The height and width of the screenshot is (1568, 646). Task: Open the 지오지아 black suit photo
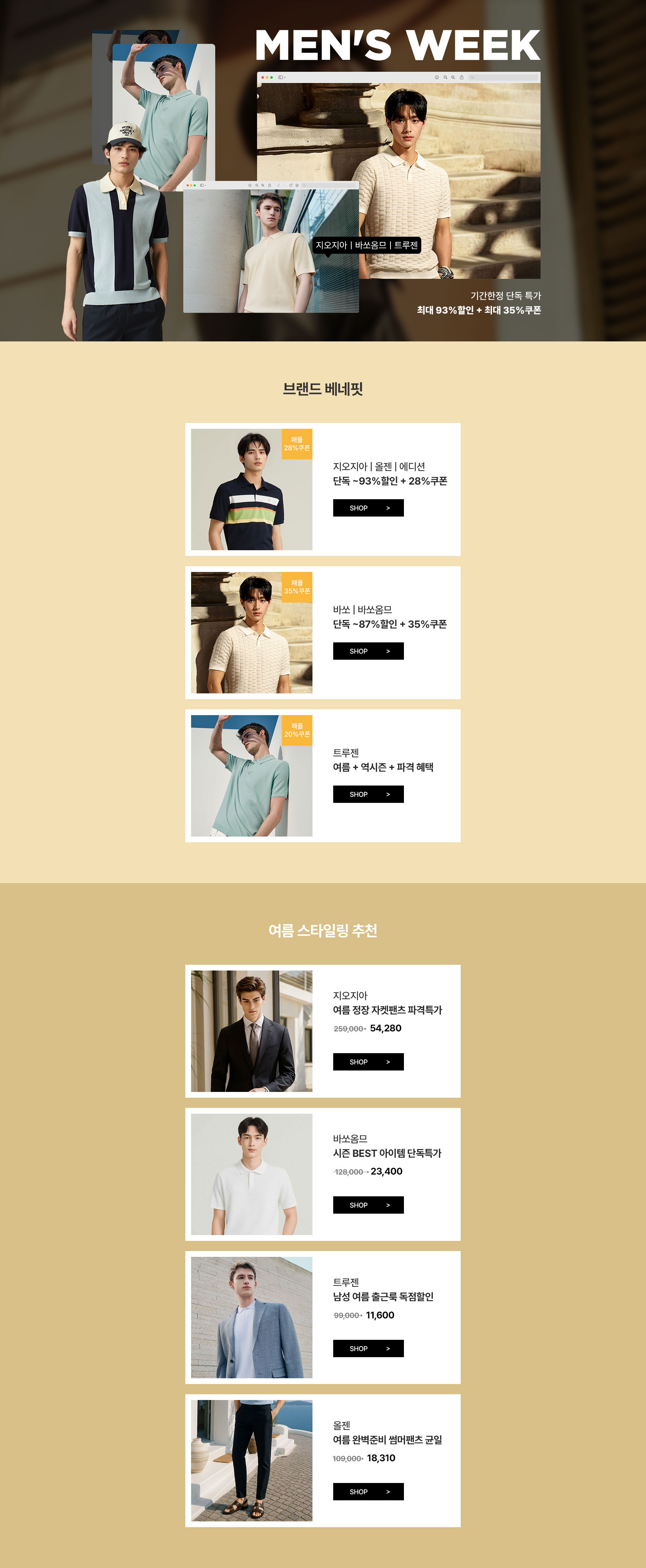(251, 1031)
